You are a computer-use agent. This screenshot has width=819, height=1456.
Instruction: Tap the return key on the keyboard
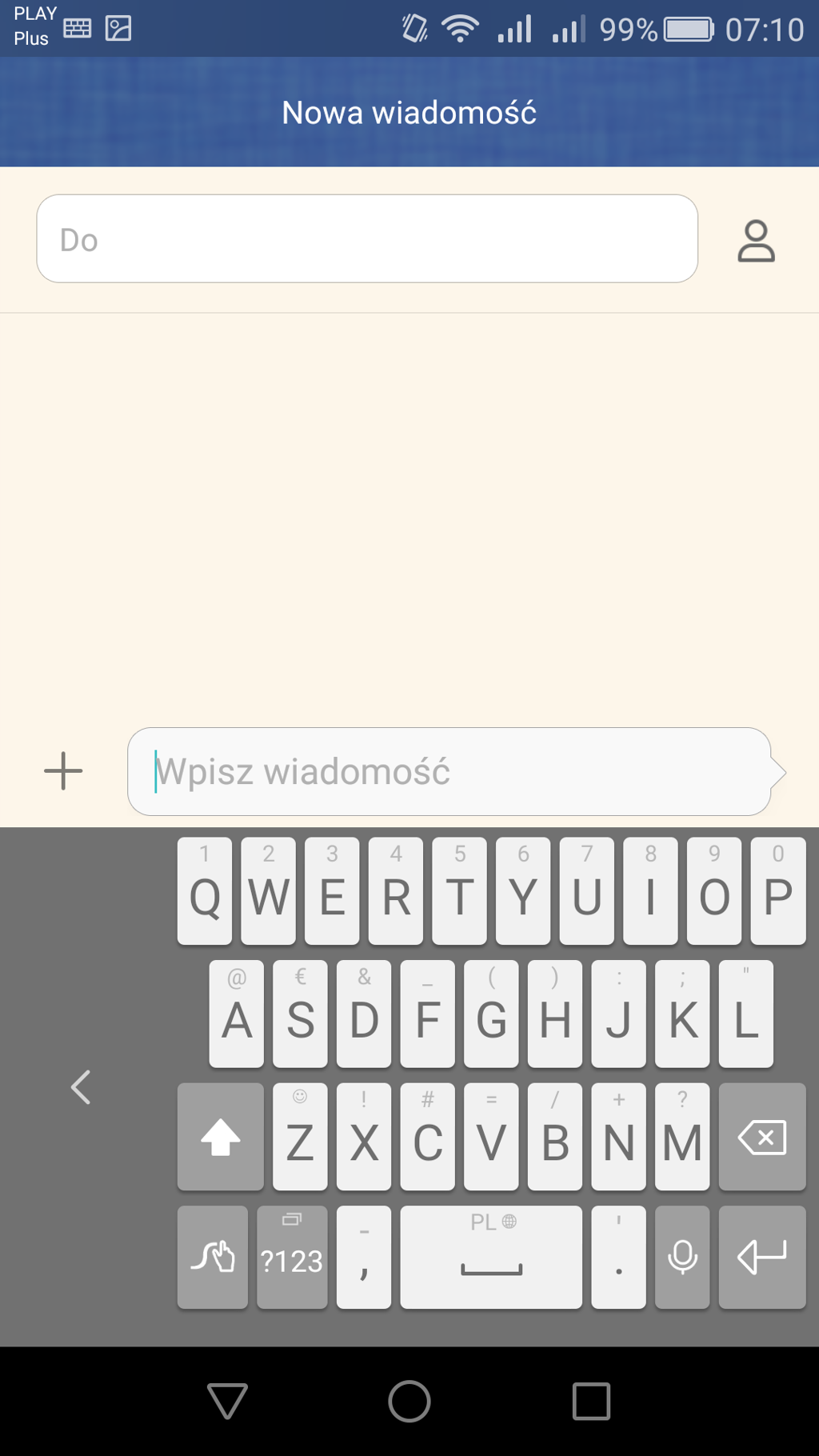click(762, 1258)
